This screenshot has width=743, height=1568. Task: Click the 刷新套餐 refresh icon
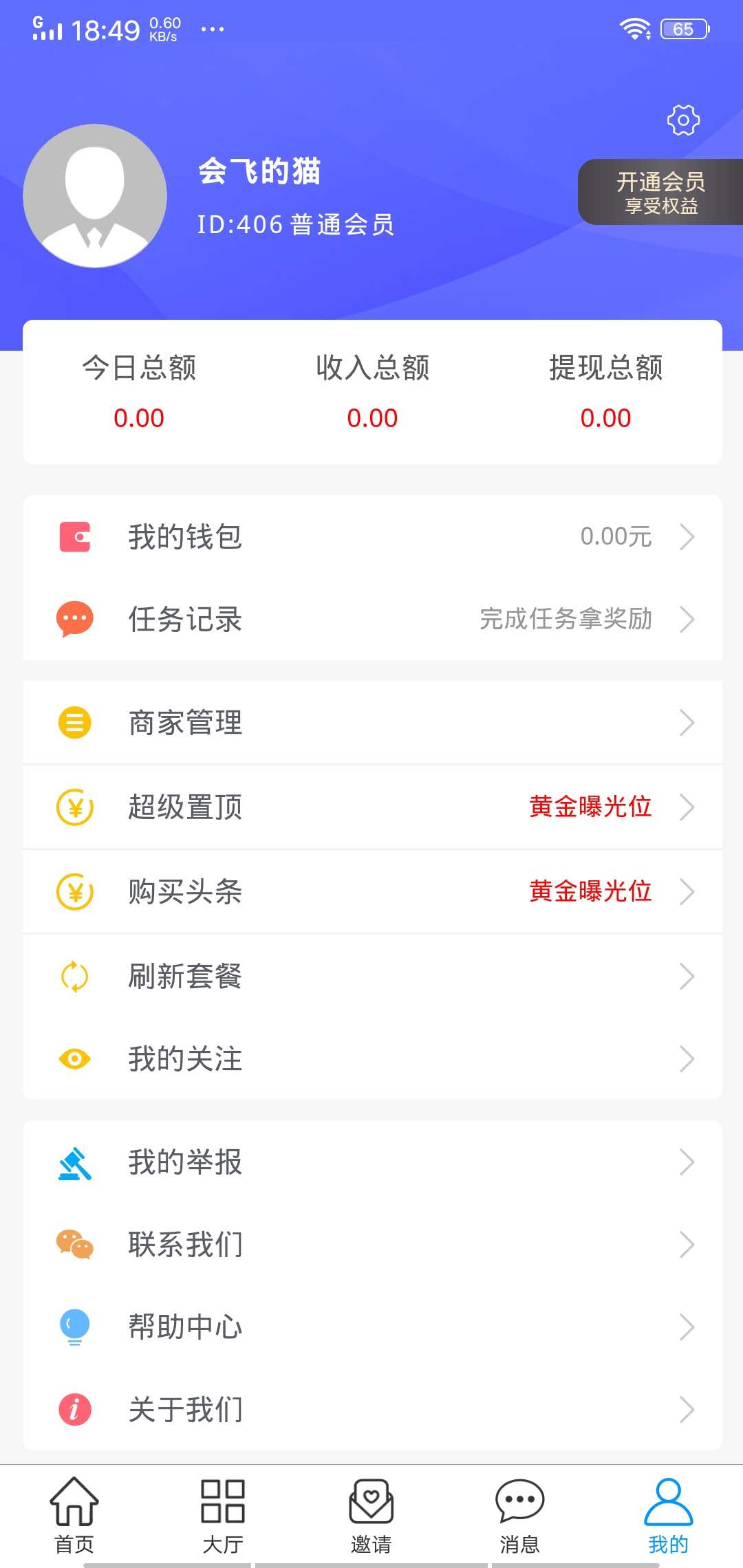[x=75, y=975]
